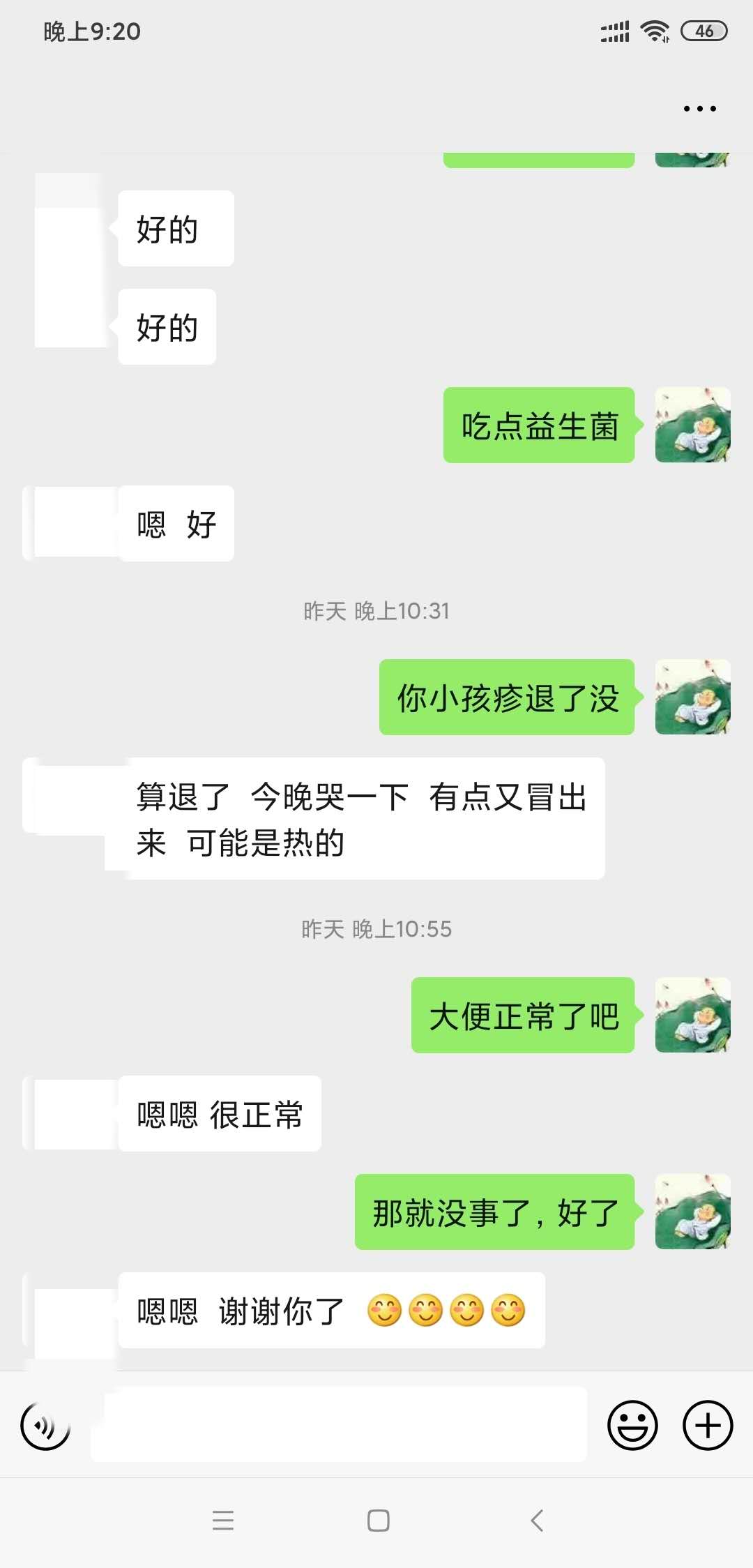Tap the clock showing 晚上9:20
Viewport: 753px width, 1568px height.
[91, 32]
